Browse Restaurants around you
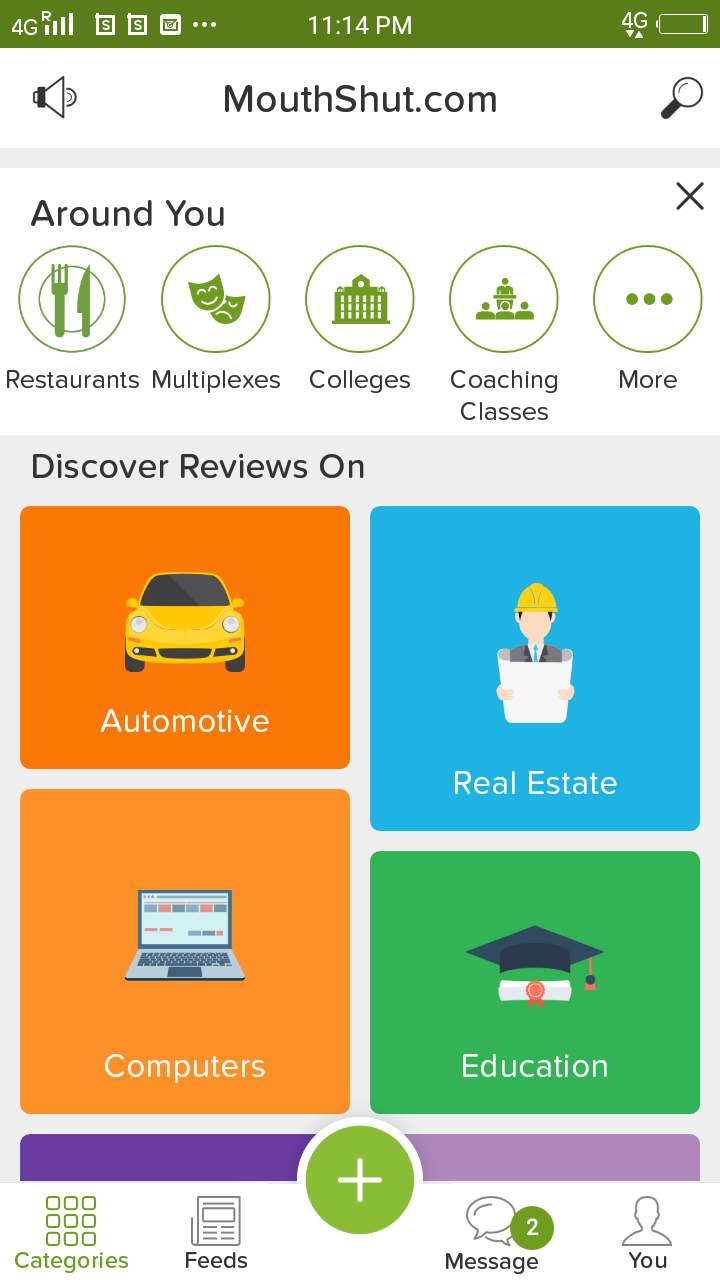The height and width of the screenshot is (1280, 720). point(72,299)
